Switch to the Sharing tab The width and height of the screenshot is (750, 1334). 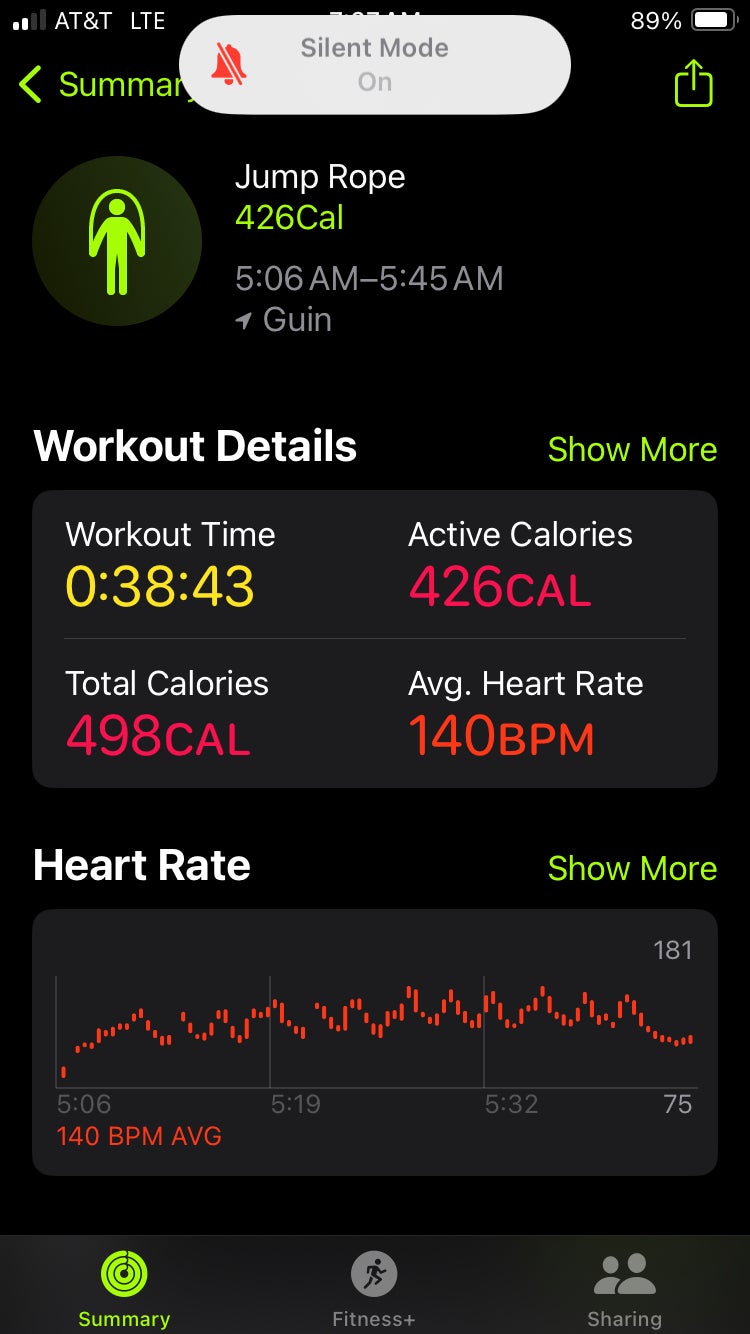[x=624, y=1288]
